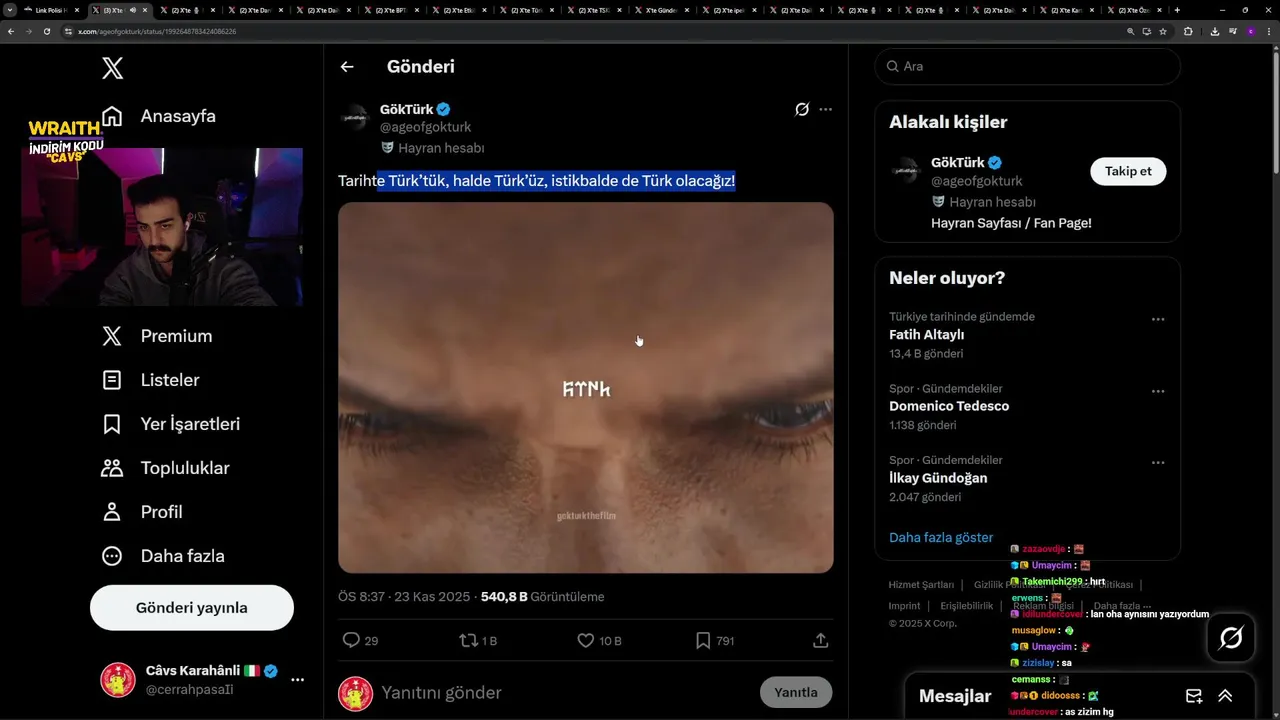The image size is (1280, 720).
Task: Go back using the arrow beside Gönderi
Action: 347,67
